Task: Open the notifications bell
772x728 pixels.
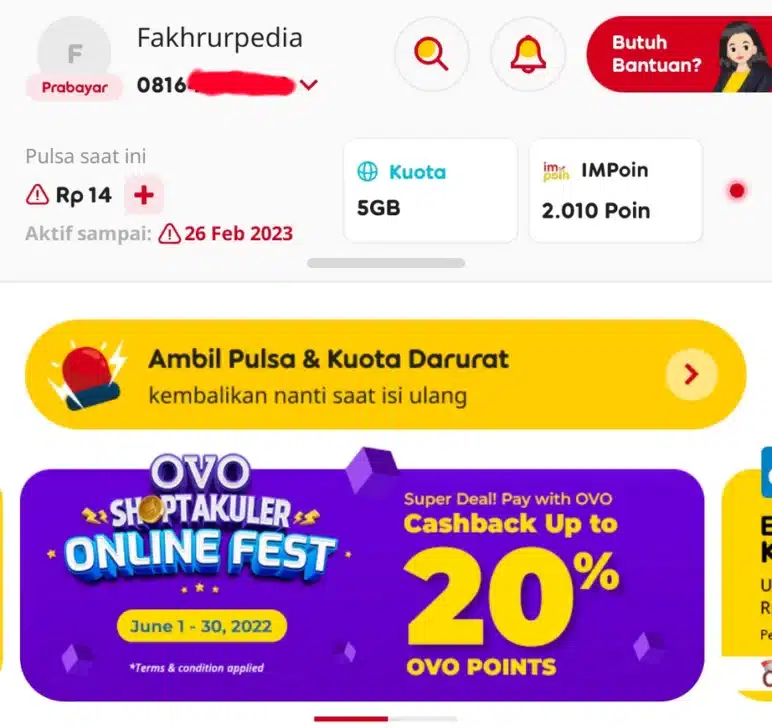Action: click(x=527, y=54)
